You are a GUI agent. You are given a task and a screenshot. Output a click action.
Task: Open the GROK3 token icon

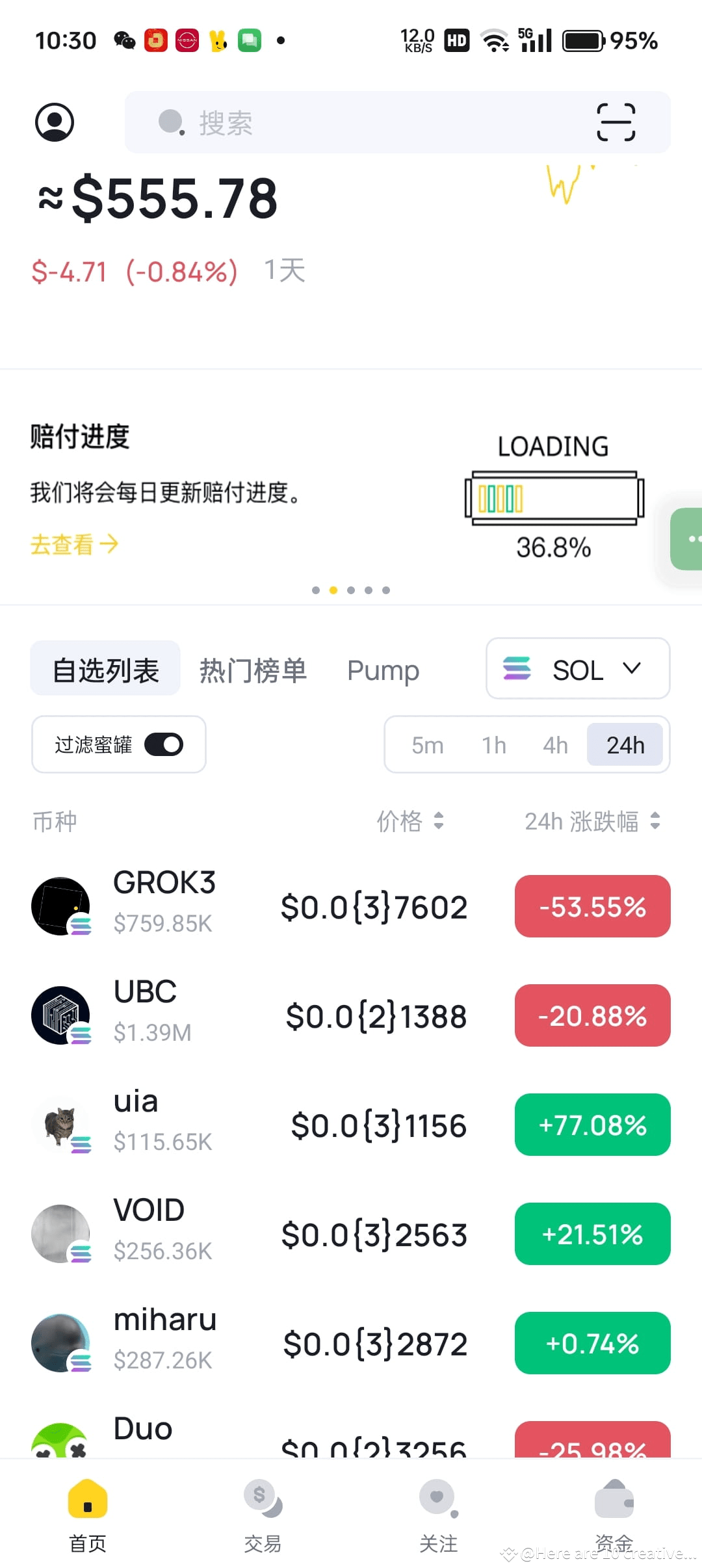click(61, 905)
